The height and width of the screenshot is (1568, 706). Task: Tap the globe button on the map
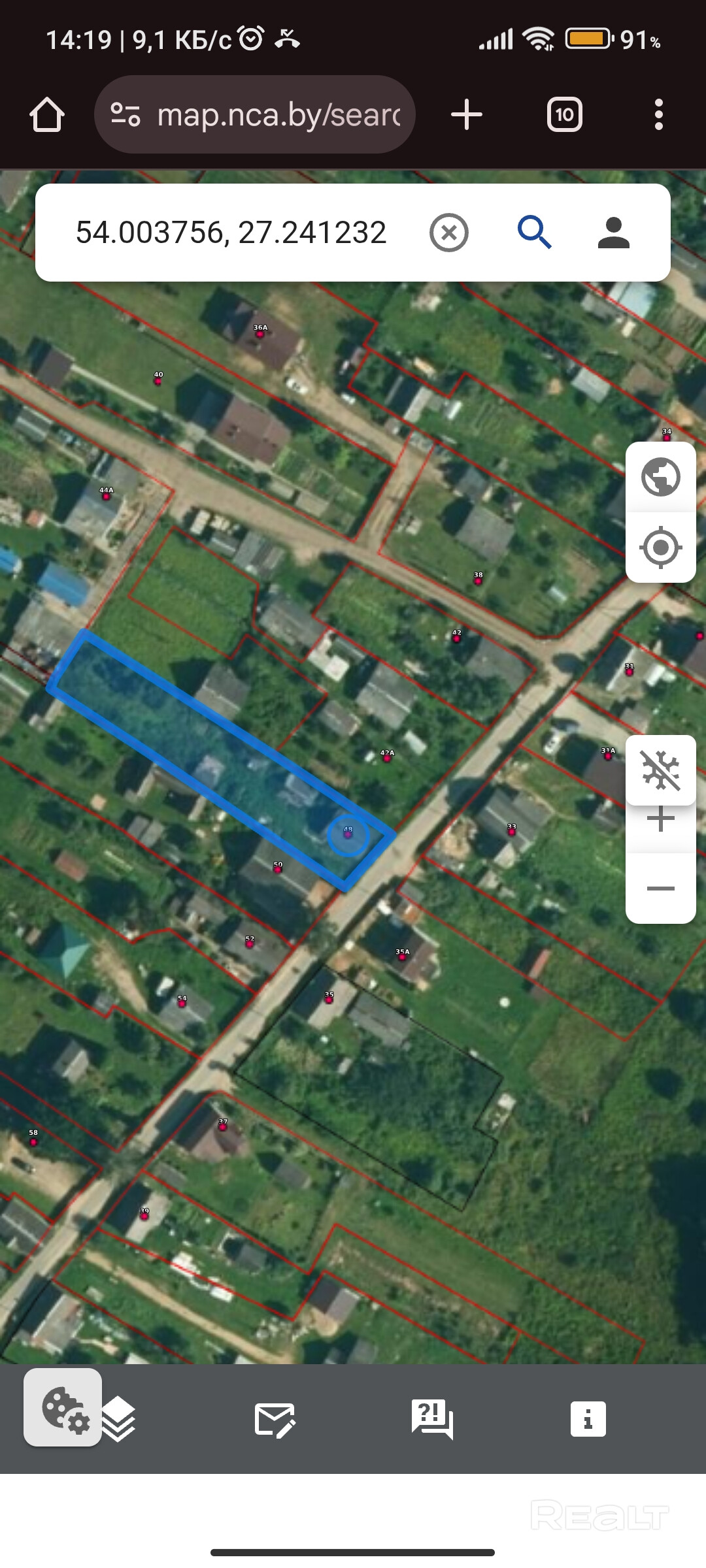[x=660, y=477]
